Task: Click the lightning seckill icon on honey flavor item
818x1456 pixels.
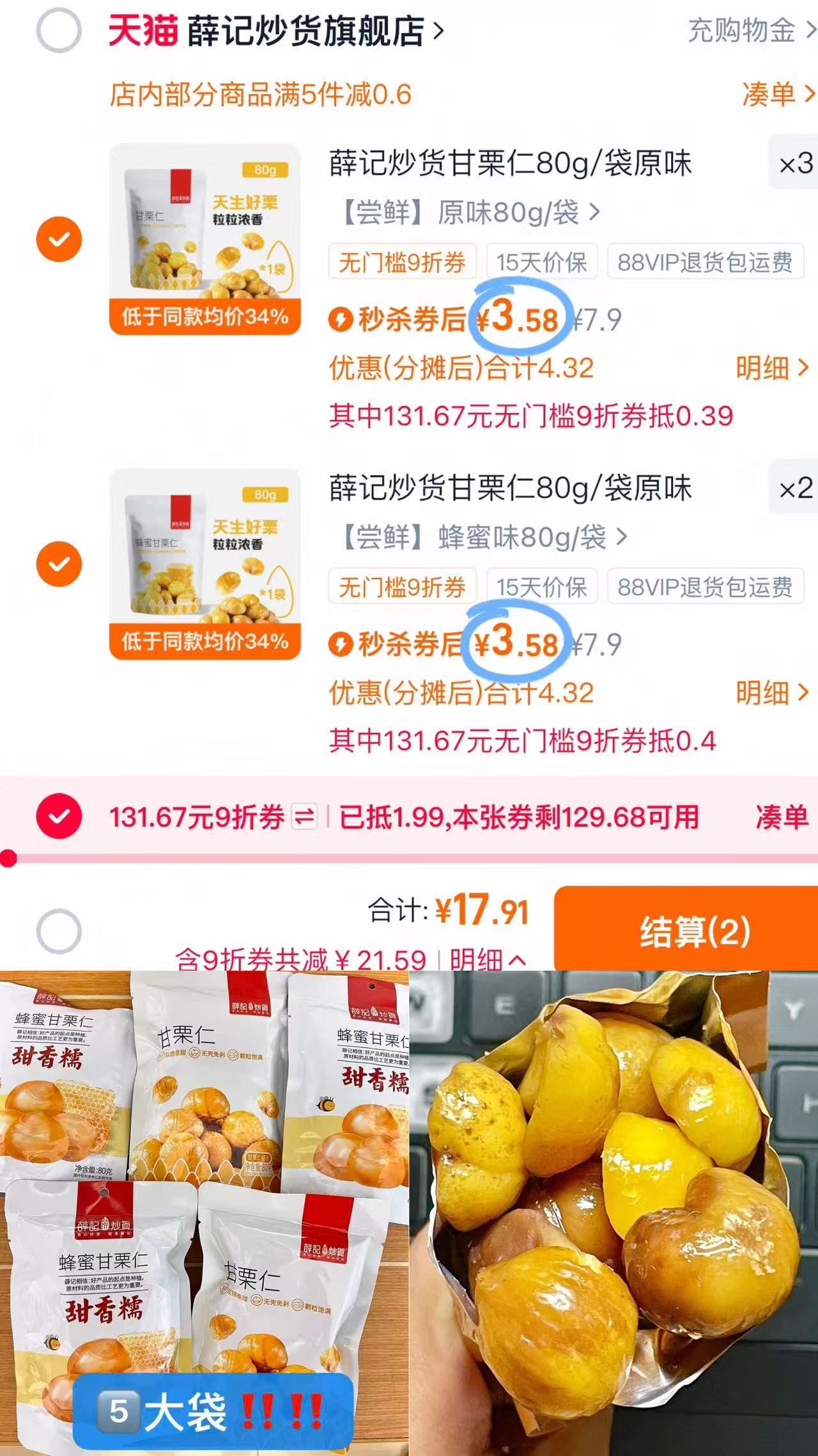Action: coord(343,643)
